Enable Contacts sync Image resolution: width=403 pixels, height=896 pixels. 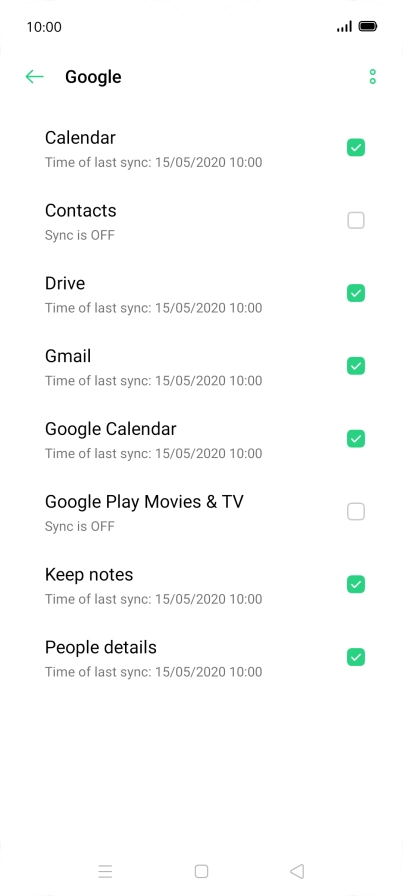(x=356, y=221)
